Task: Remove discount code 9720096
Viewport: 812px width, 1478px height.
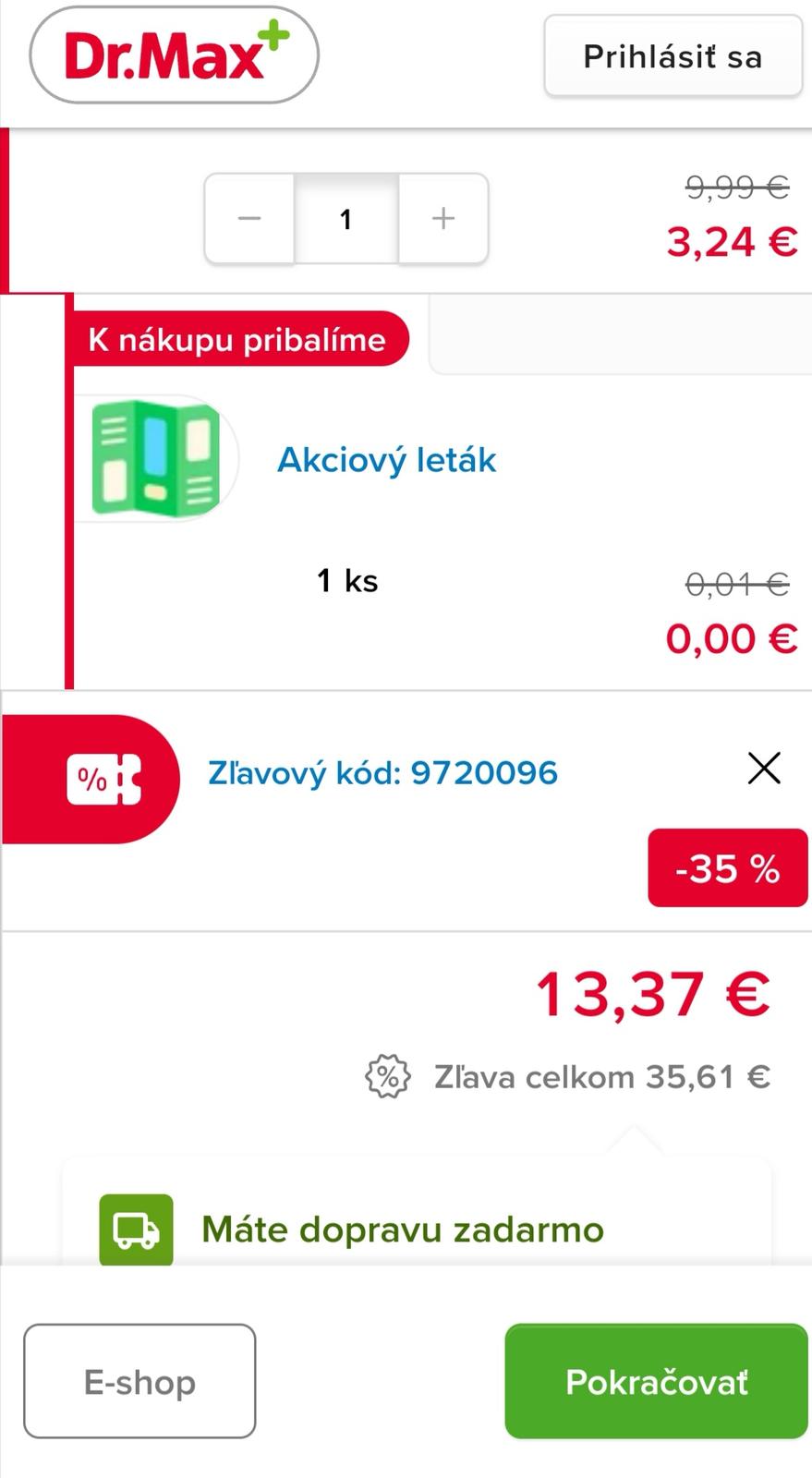Action: (763, 769)
